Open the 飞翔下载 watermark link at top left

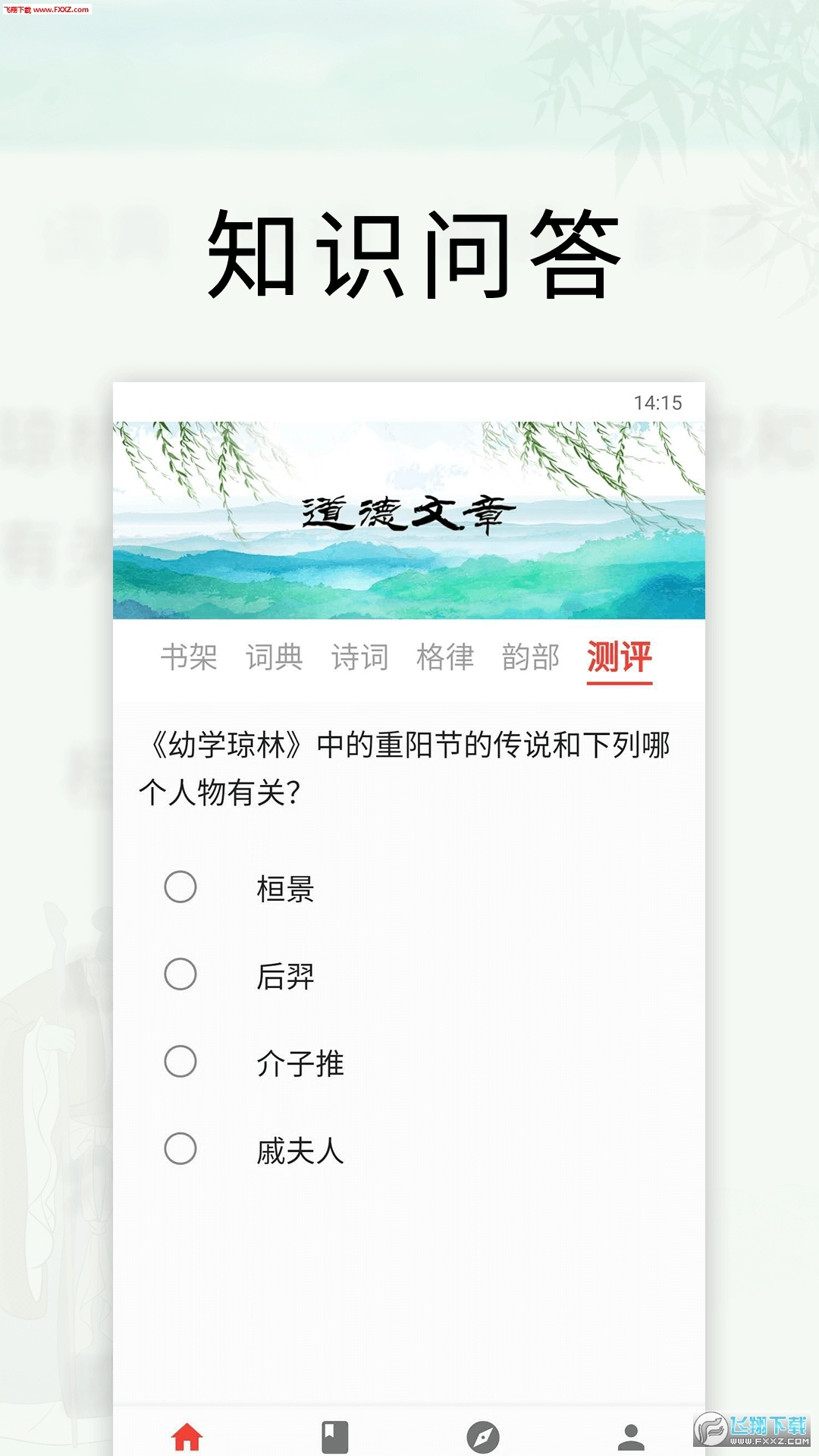(x=45, y=11)
